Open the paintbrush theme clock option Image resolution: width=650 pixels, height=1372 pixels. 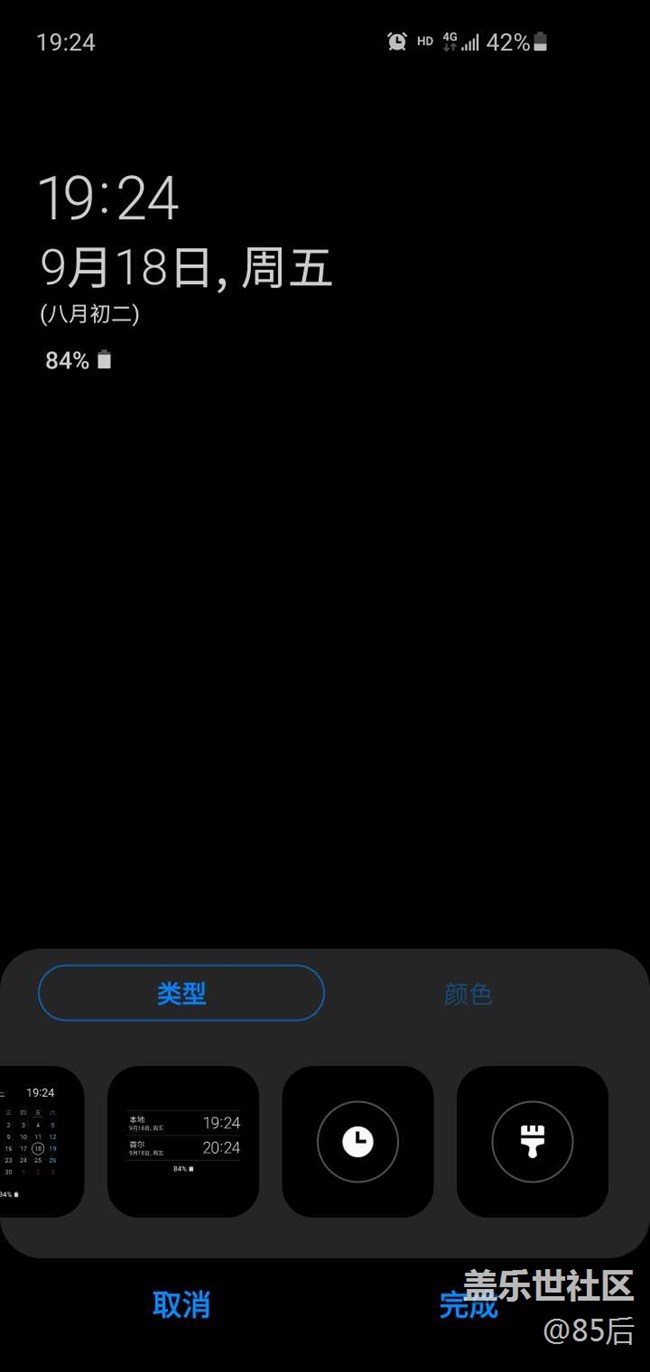(x=532, y=1141)
